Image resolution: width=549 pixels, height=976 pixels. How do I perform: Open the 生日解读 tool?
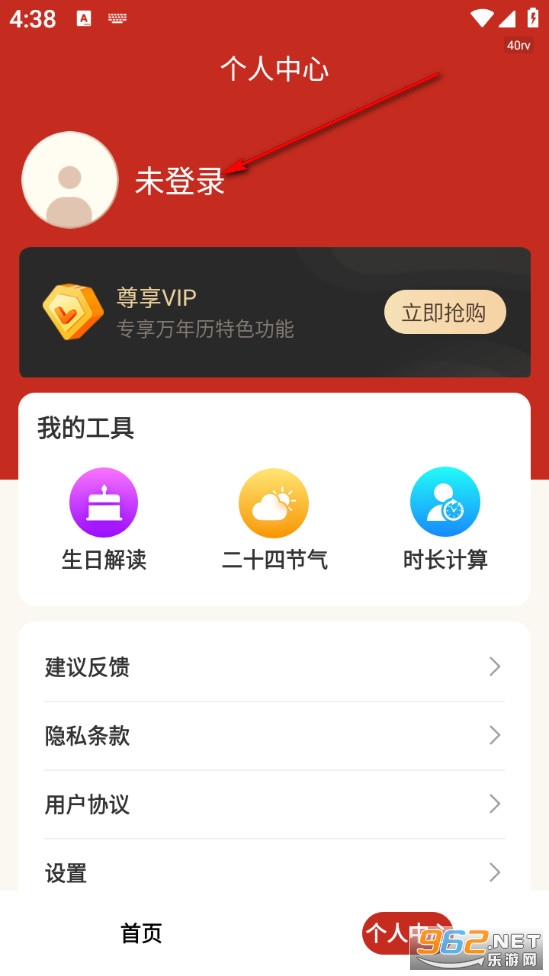[x=103, y=520]
